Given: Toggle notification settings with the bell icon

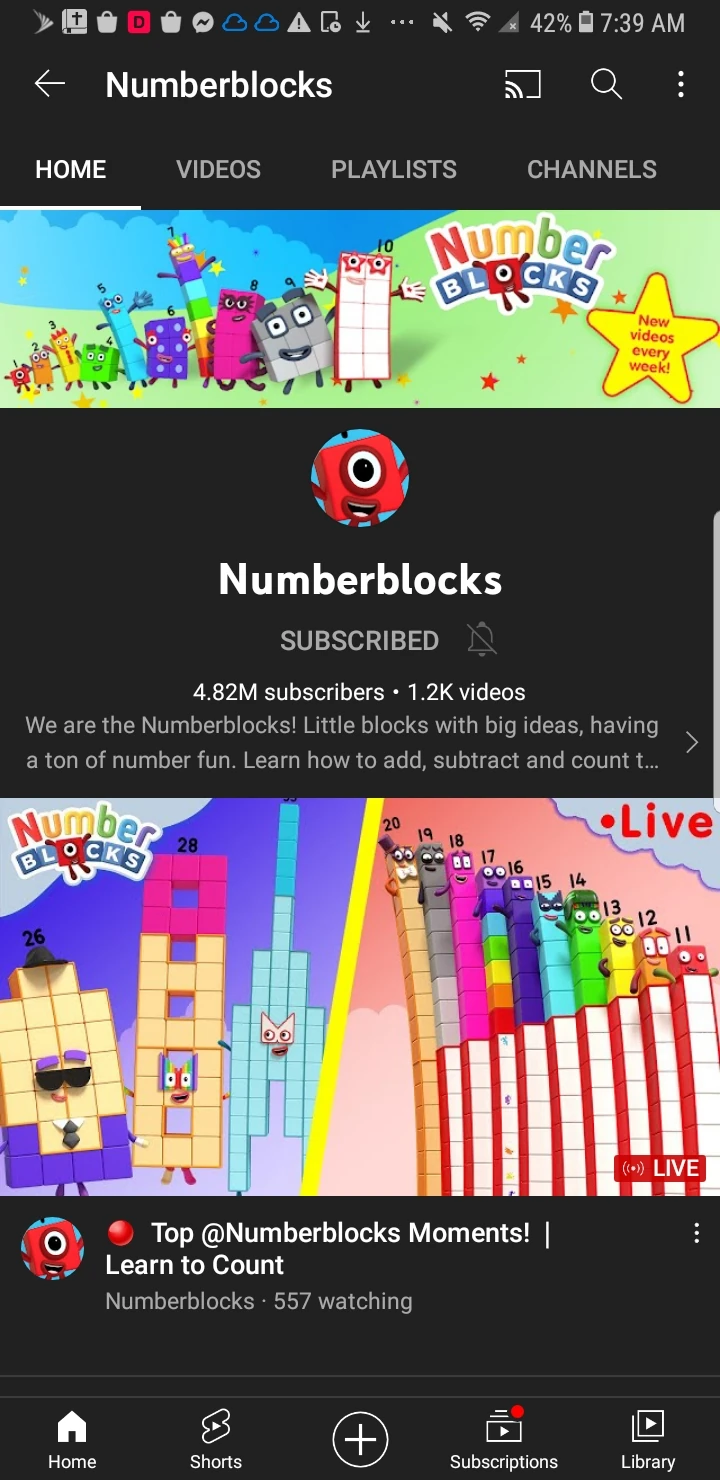Looking at the screenshot, I should 481,639.
